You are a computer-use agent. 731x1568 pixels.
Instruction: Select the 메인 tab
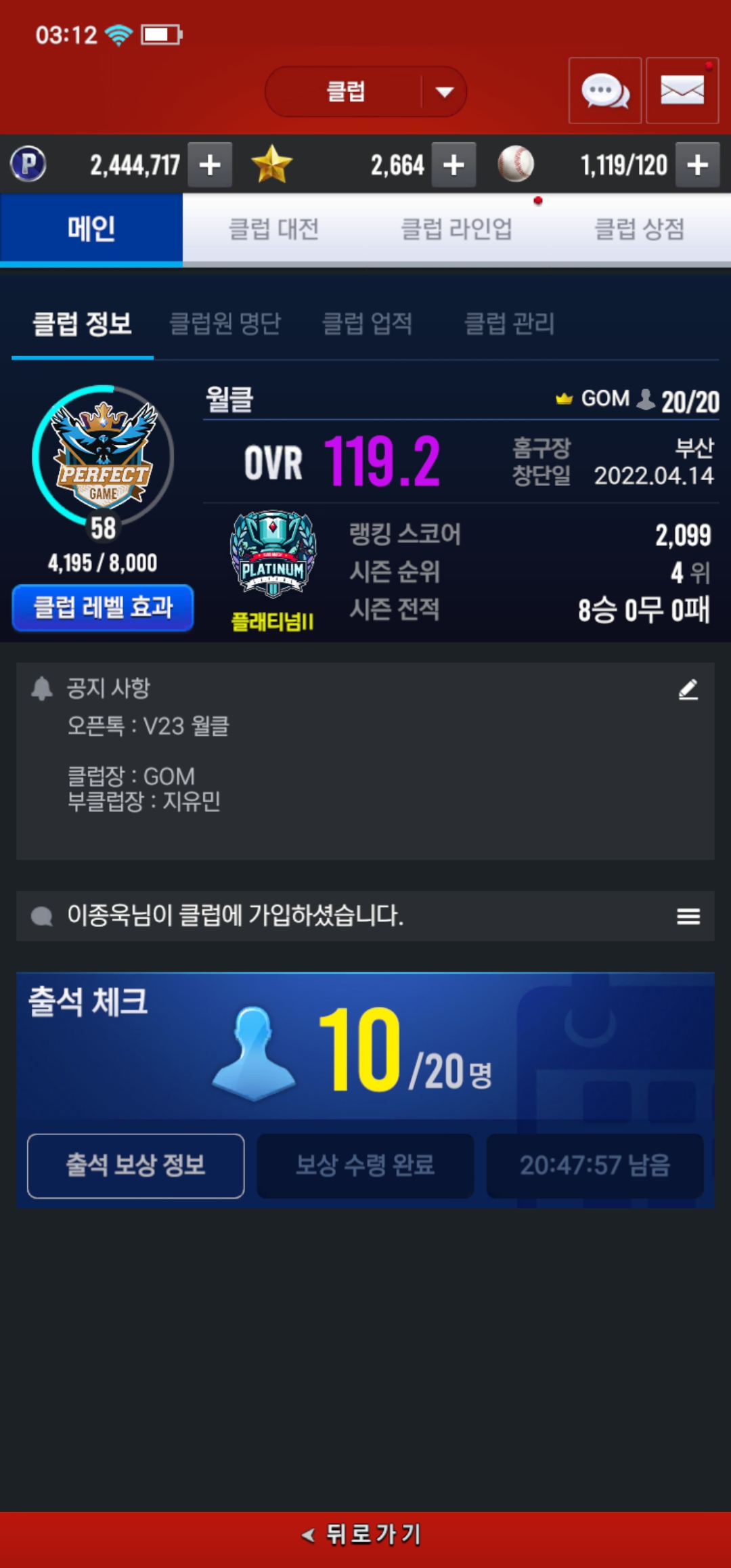tap(91, 229)
